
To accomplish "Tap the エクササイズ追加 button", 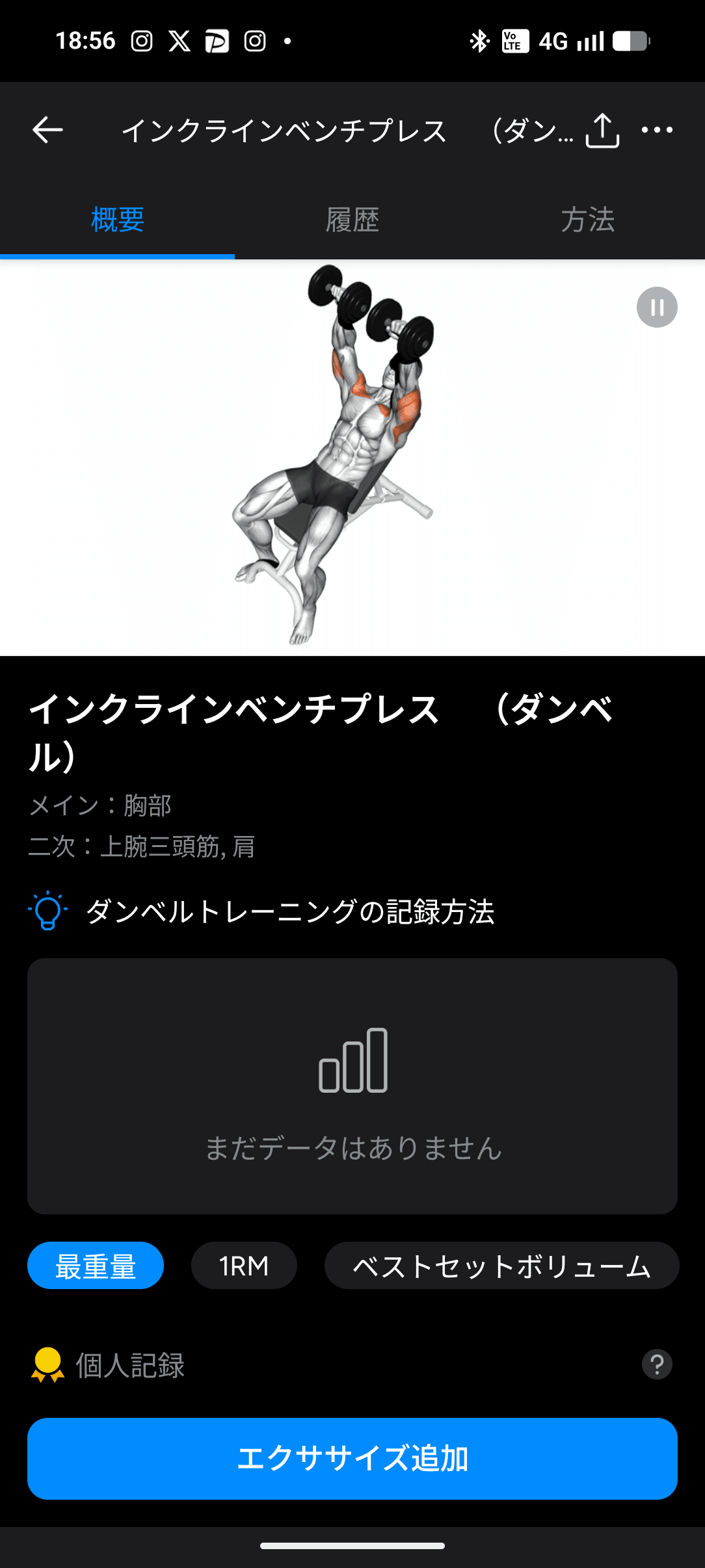I will tap(352, 1458).
